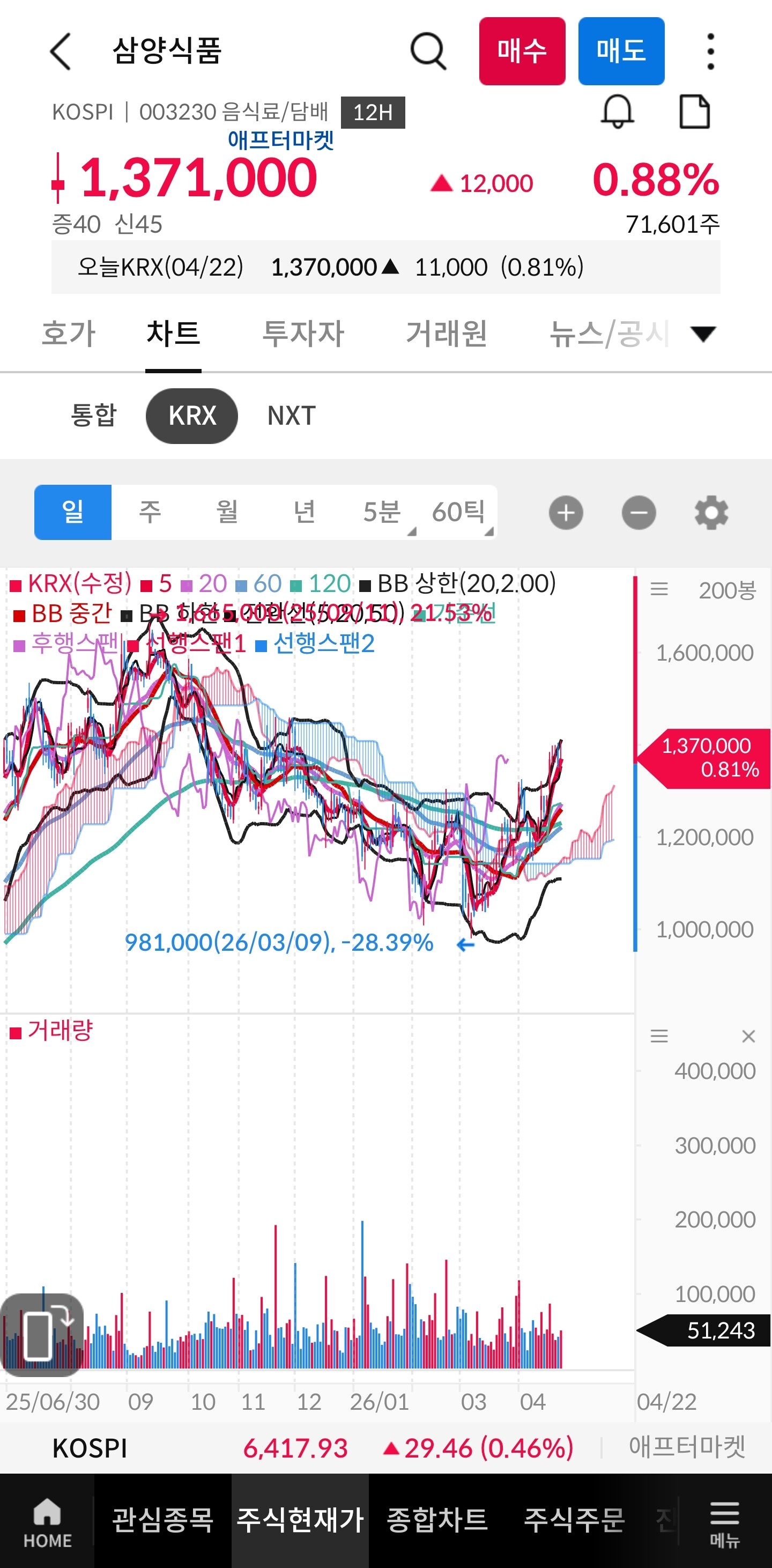This screenshot has width=772, height=1568.
Task: Open the price alert bell
Action: [618, 112]
